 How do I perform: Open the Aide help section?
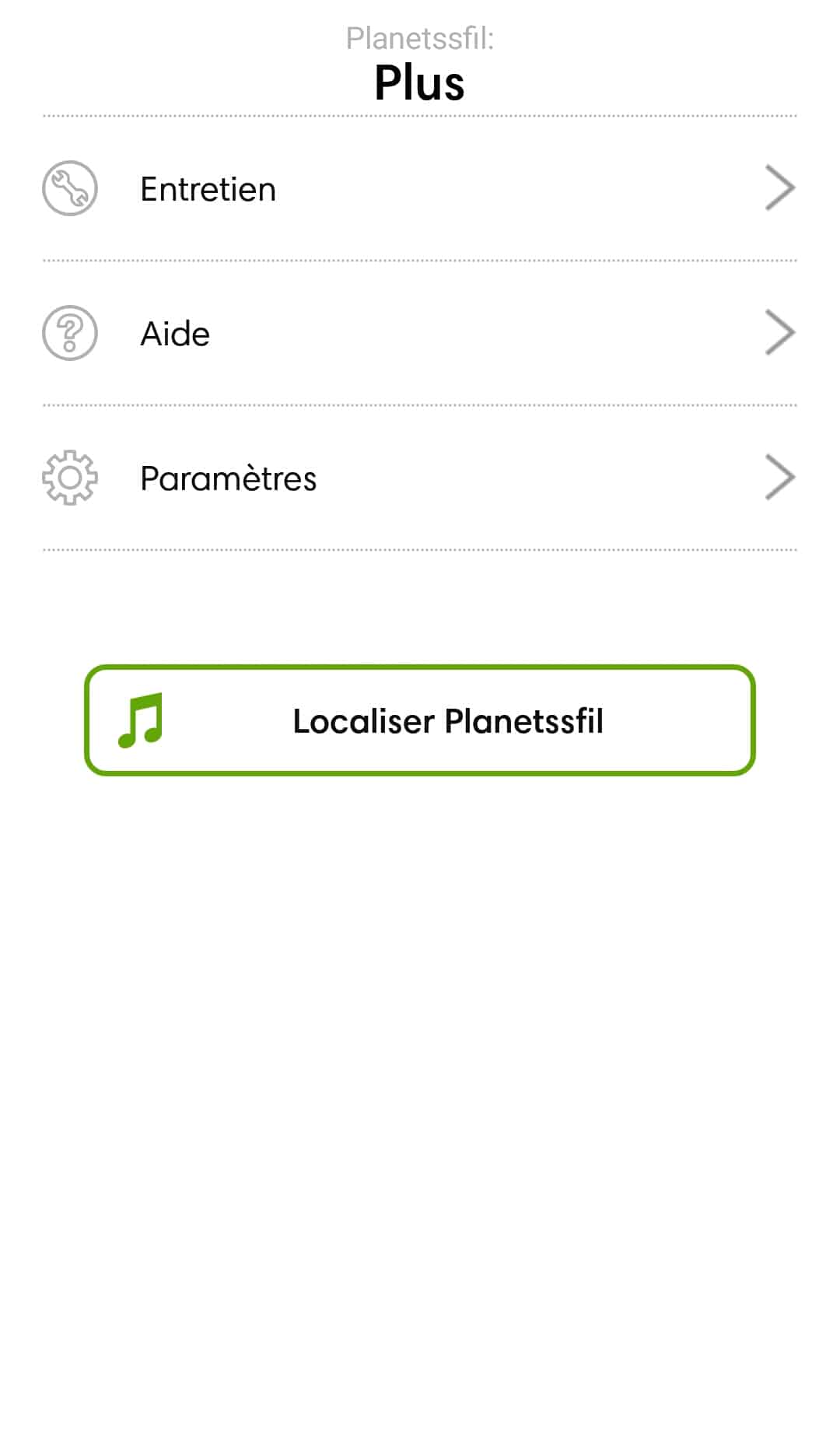pyautogui.click(x=420, y=333)
